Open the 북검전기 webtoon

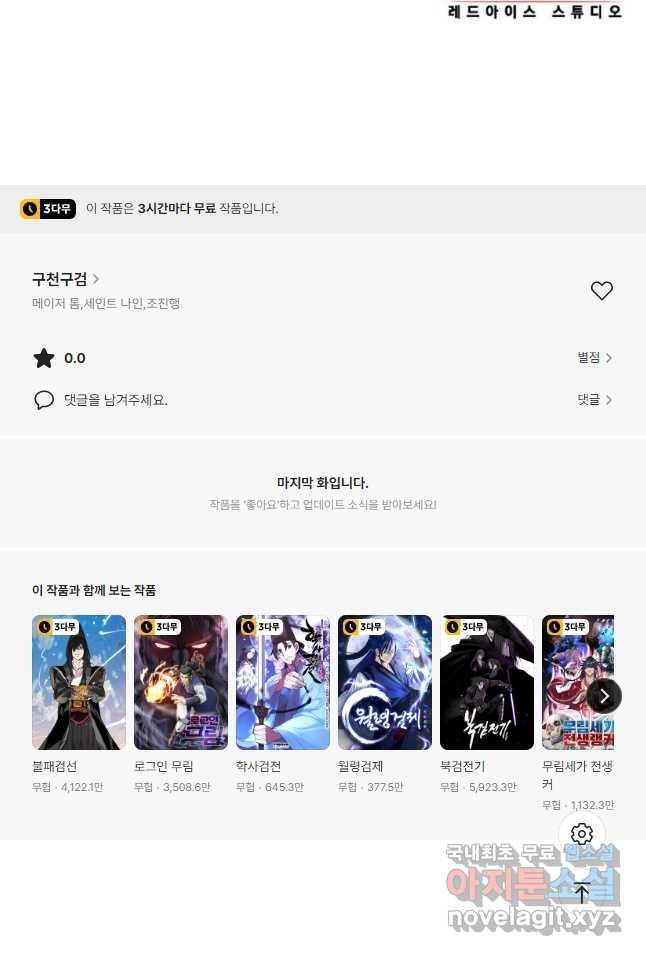tap(487, 683)
